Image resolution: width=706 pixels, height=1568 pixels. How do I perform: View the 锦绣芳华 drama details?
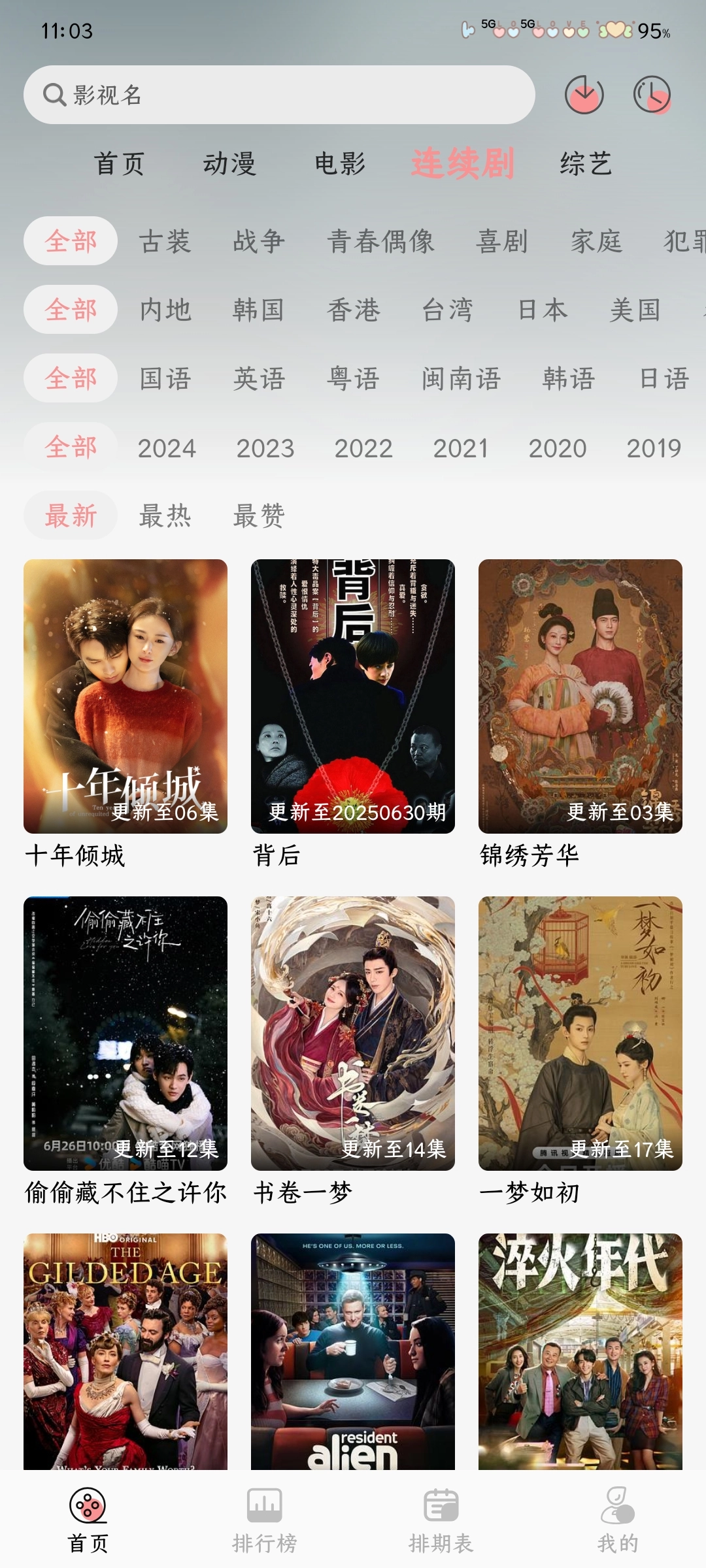580,696
